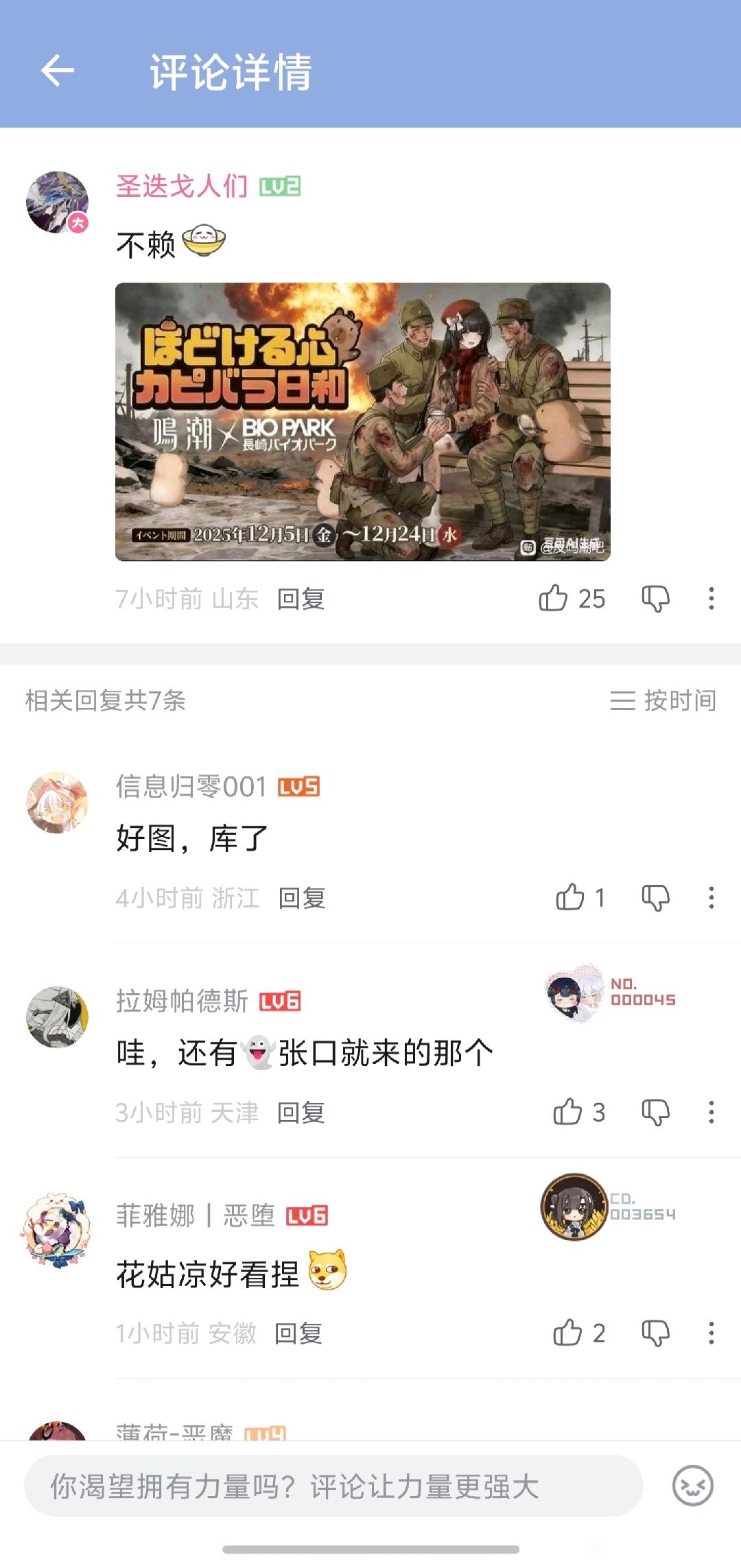Go back from 评论详情 page
This screenshot has width=741, height=1568.
[58, 71]
